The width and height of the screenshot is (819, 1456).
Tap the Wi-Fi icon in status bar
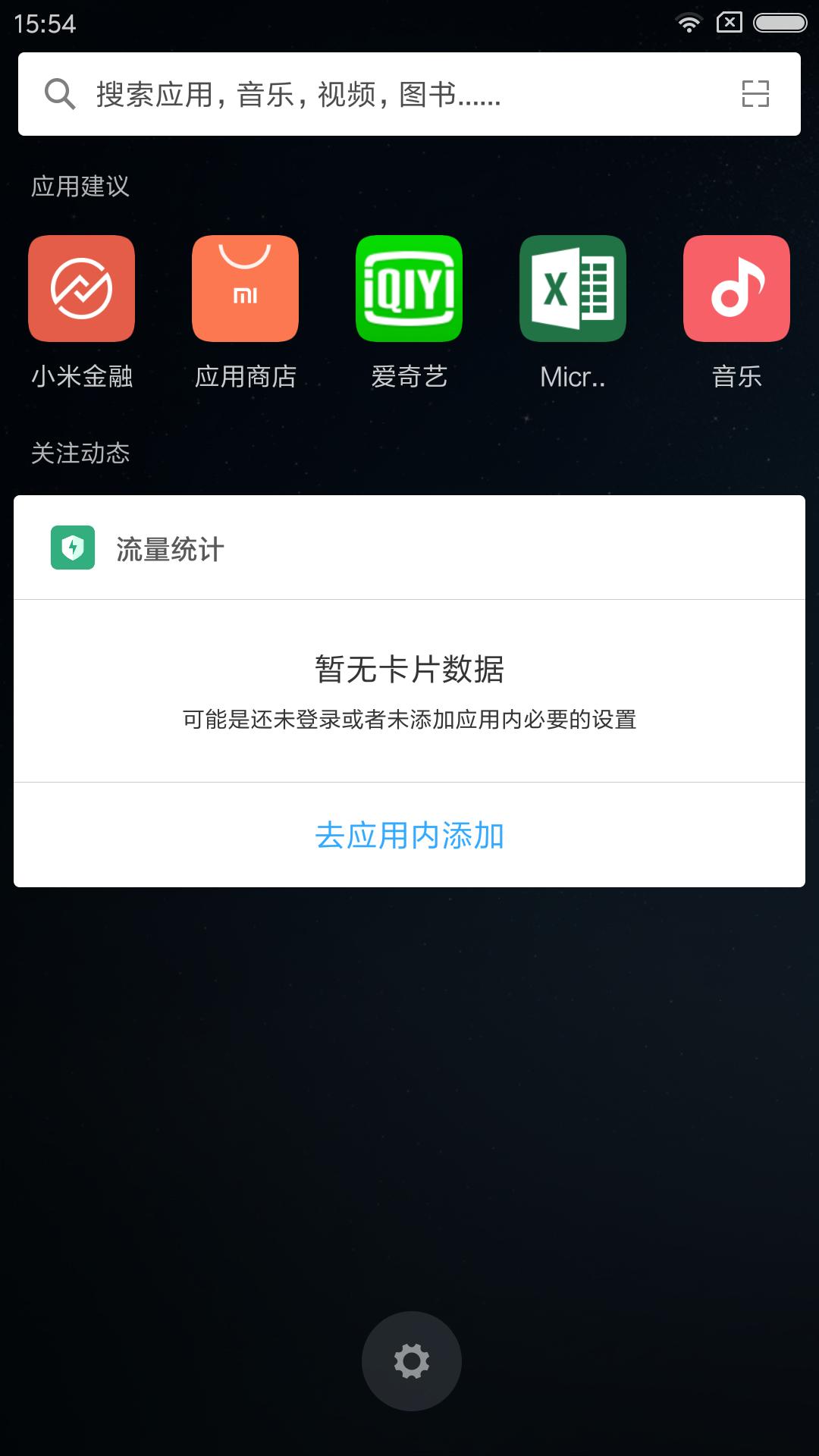click(x=690, y=23)
